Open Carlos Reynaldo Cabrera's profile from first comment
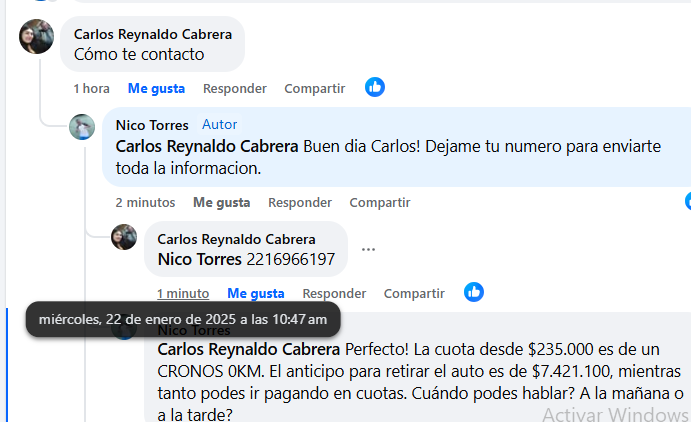This screenshot has height=422, width=691. pos(152,34)
